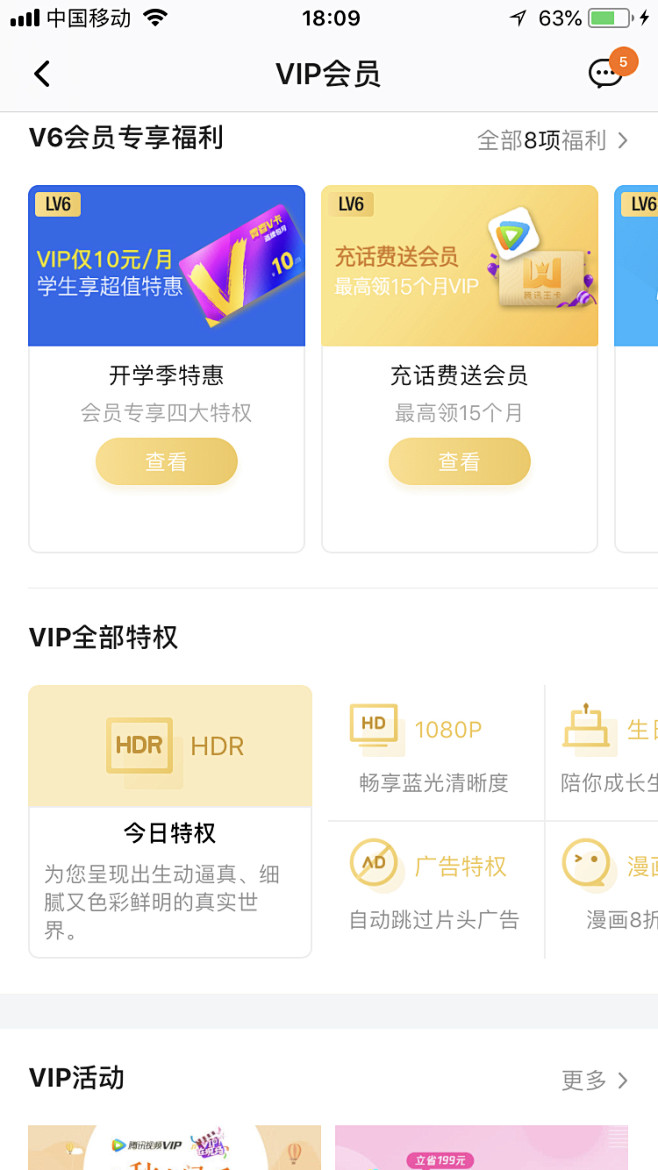
Task: Open the HDR 今日特权 card
Action: tap(170, 820)
